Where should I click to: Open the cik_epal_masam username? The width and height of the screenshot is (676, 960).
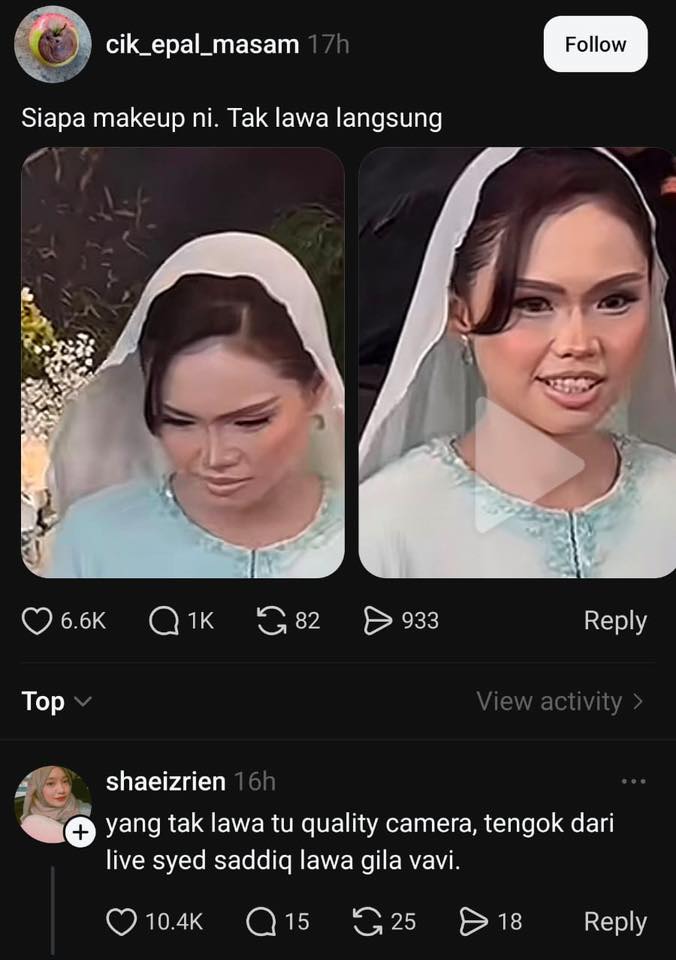(x=202, y=45)
